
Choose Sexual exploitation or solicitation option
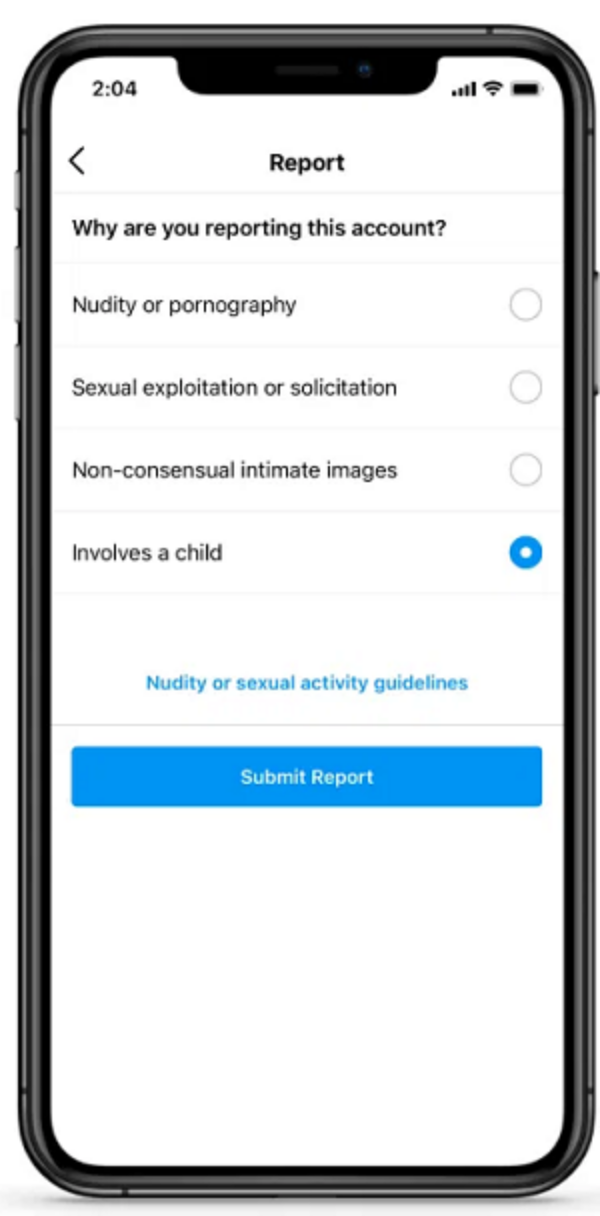[x=525, y=387]
